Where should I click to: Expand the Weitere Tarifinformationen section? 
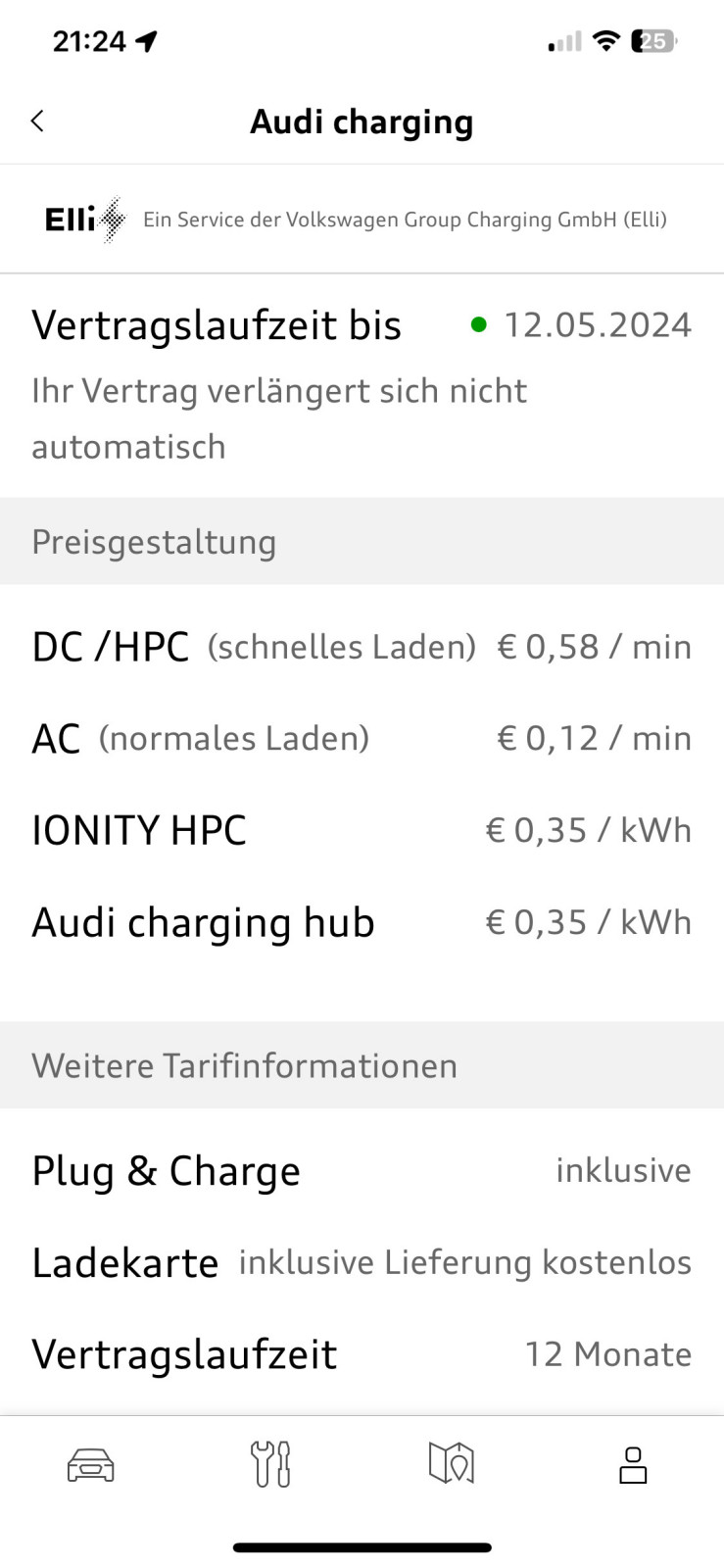pos(244,1065)
